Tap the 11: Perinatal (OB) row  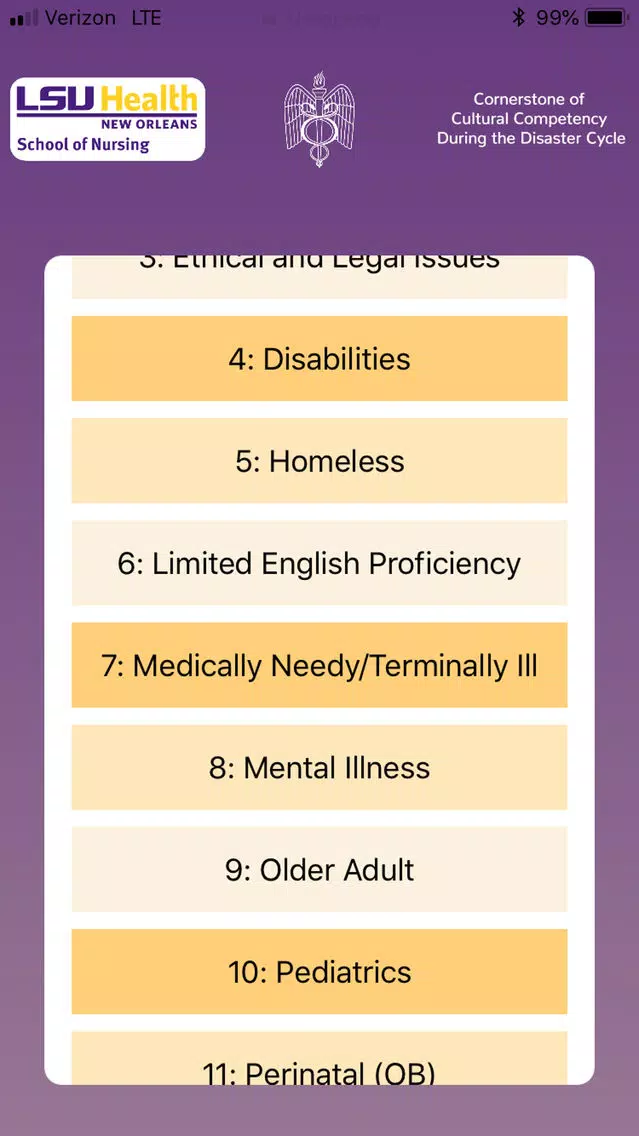(320, 1058)
